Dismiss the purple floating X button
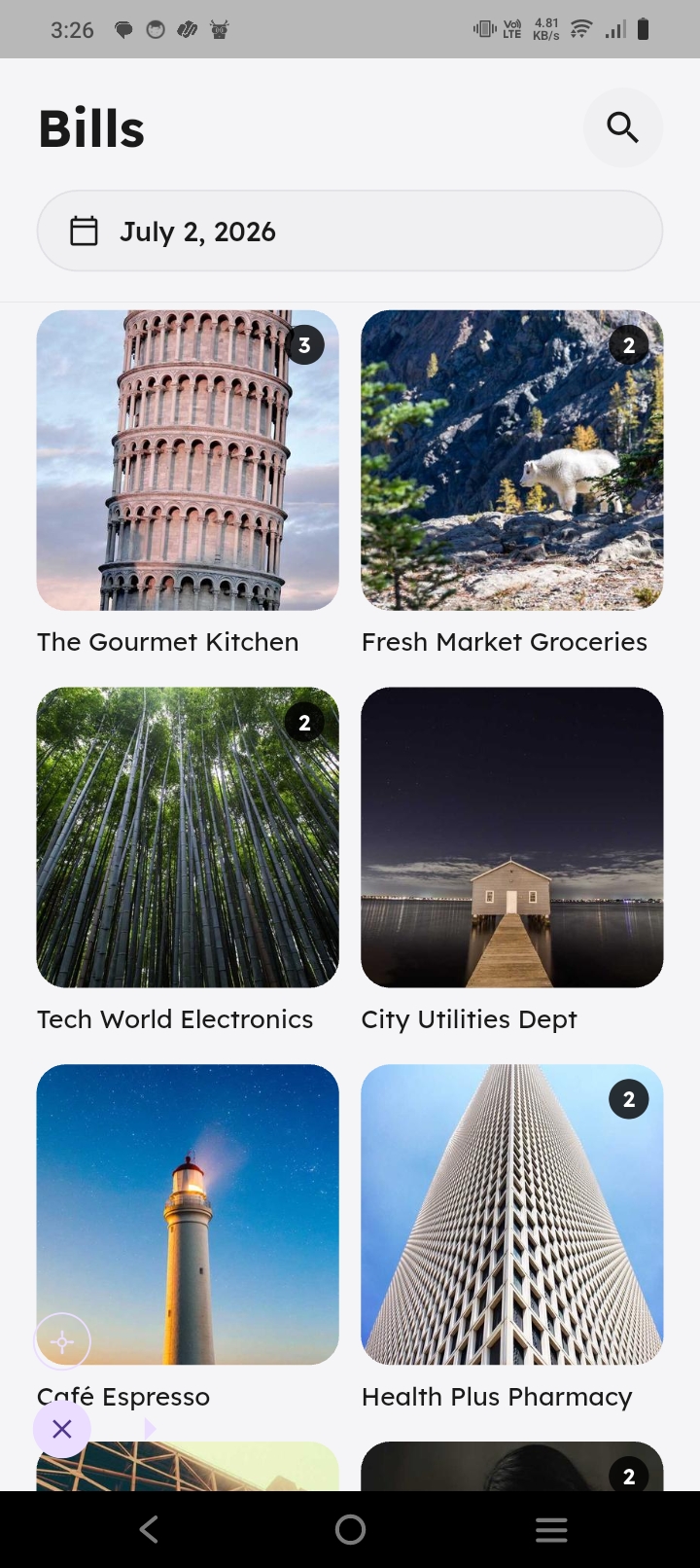Viewport: 700px width, 1568px height. [62, 1429]
